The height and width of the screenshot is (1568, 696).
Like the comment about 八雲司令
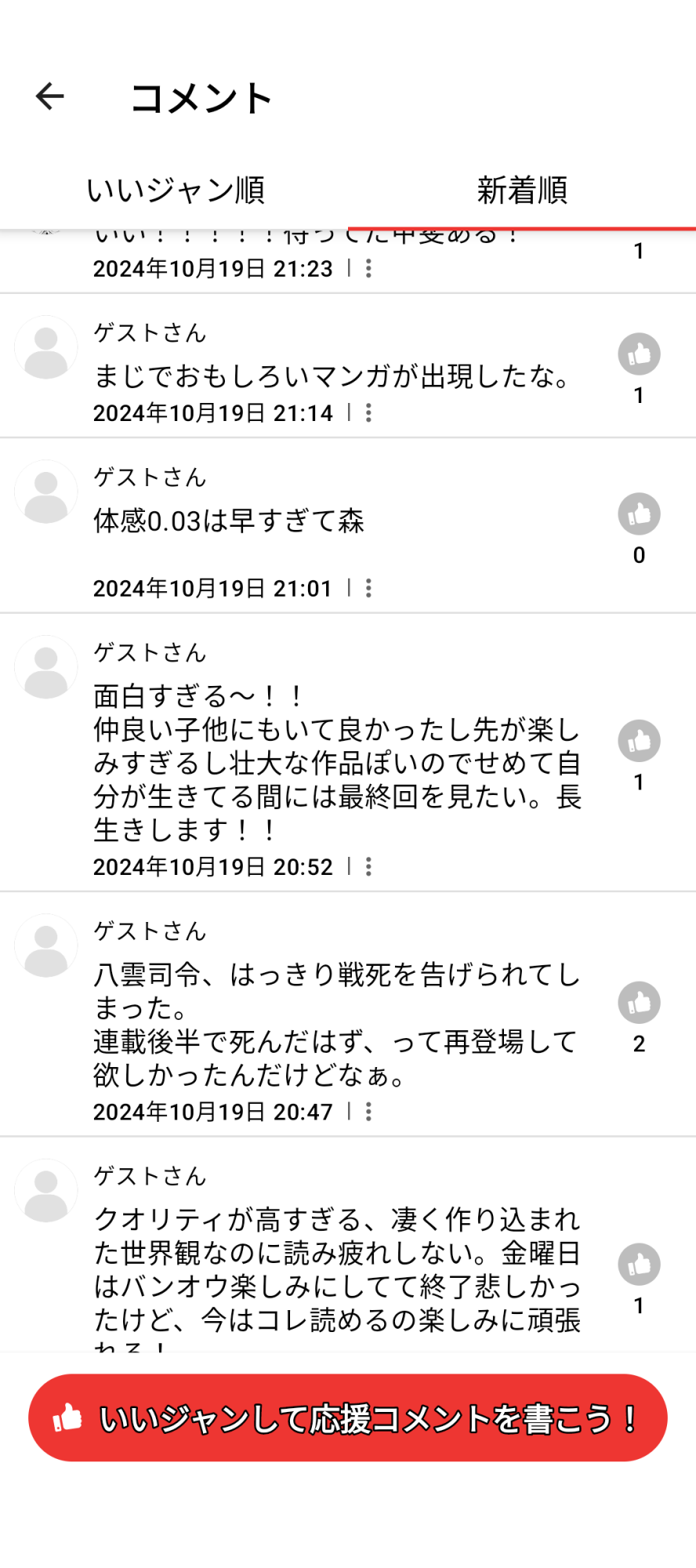pos(639,1003)
